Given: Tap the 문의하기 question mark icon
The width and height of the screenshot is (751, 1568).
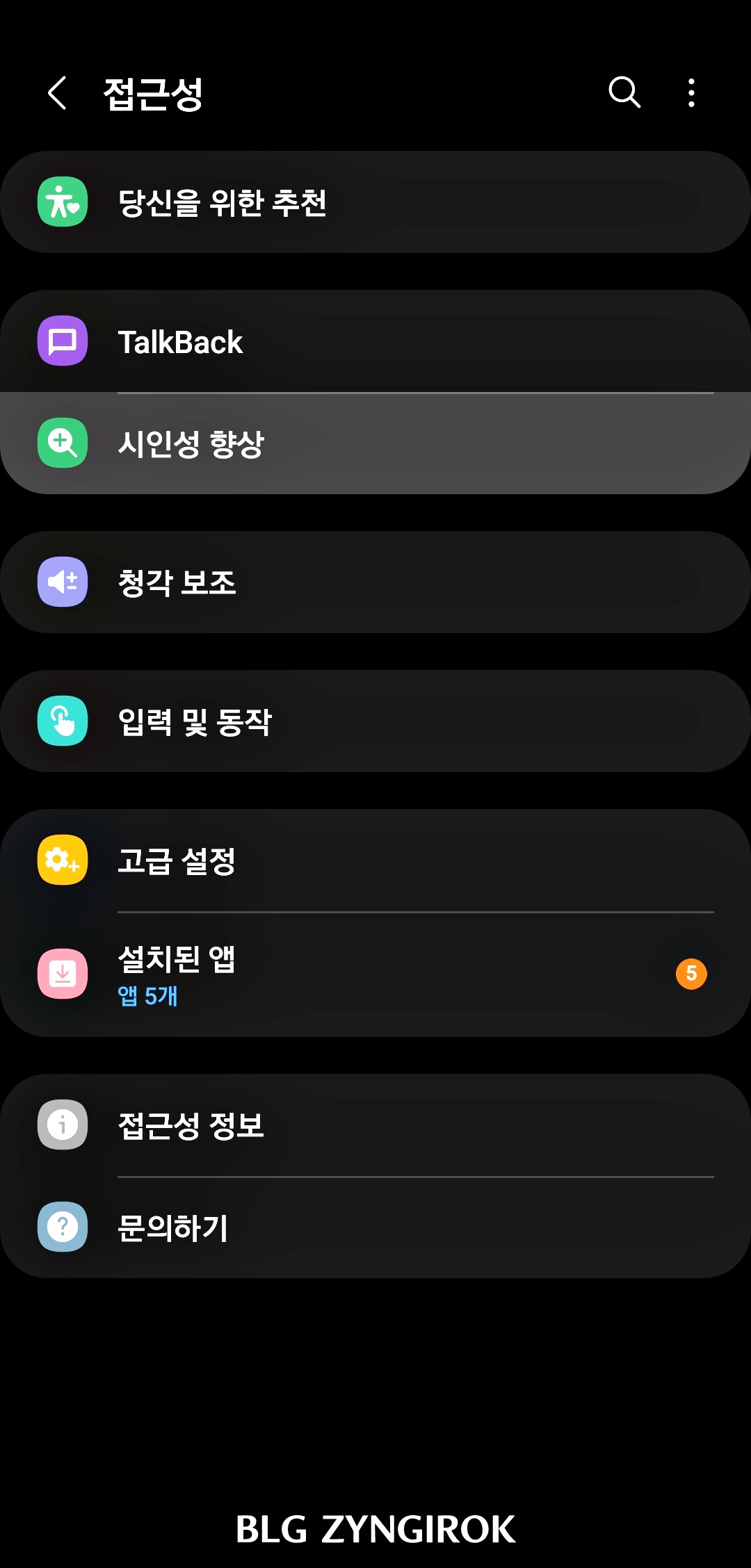Looking at the screenshot, I should click(61, 1227).
